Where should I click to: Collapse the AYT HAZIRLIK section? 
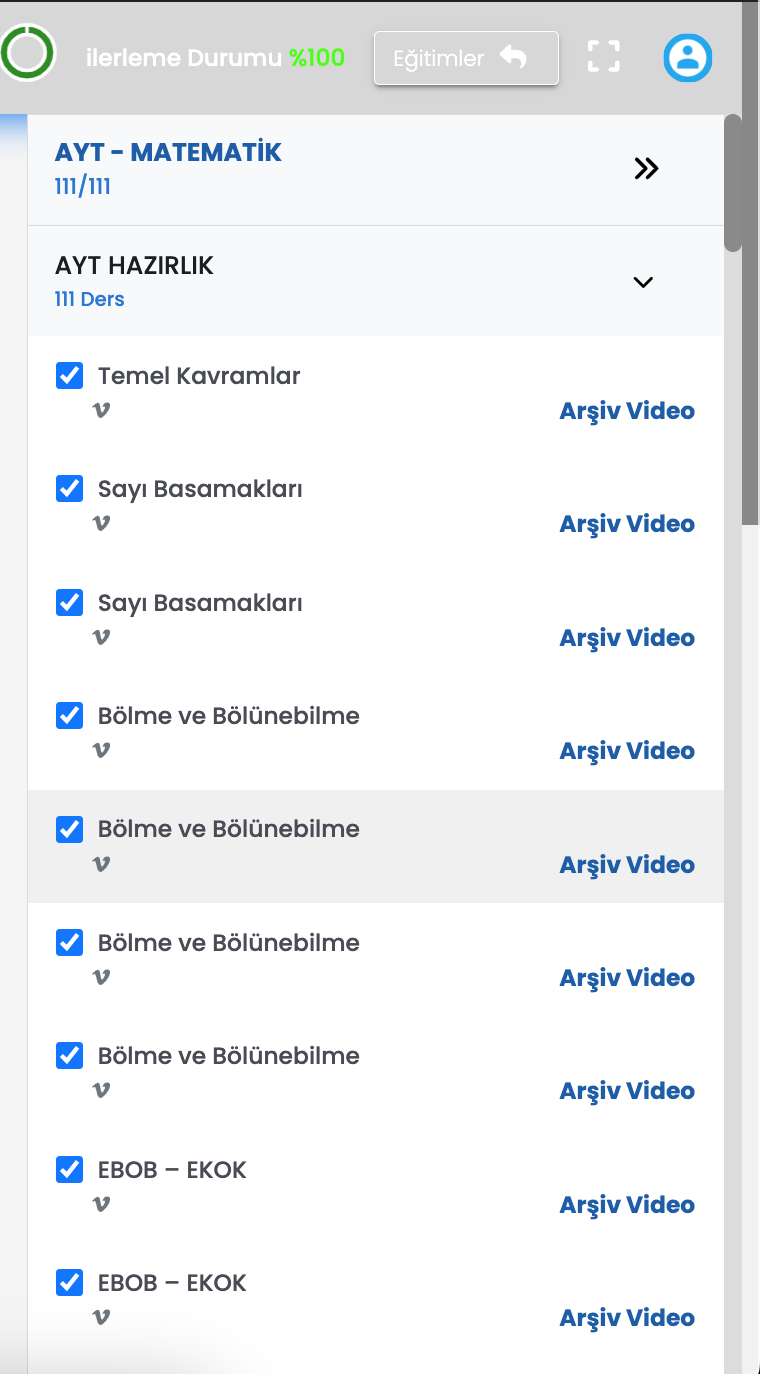643,282
